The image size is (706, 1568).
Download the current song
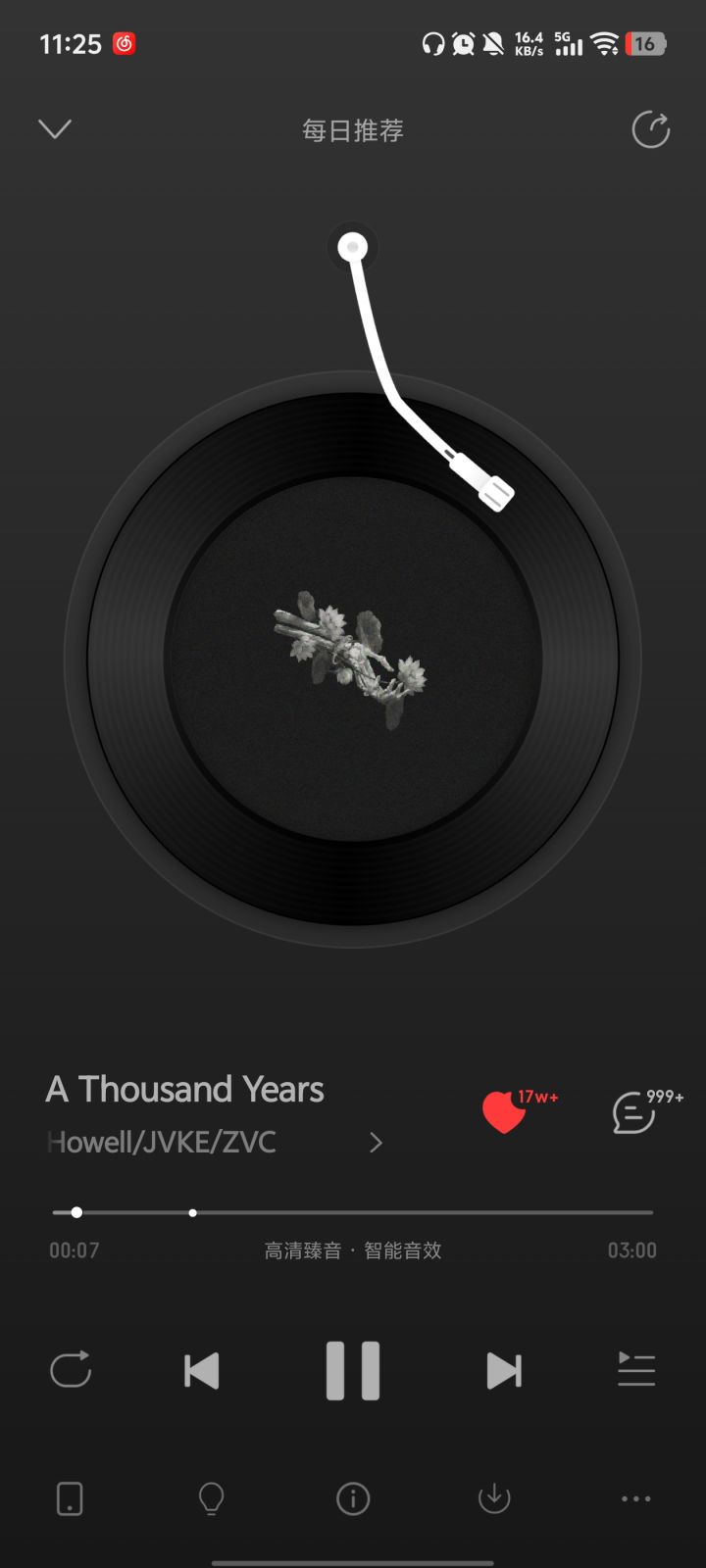(x=494, y=1498)
